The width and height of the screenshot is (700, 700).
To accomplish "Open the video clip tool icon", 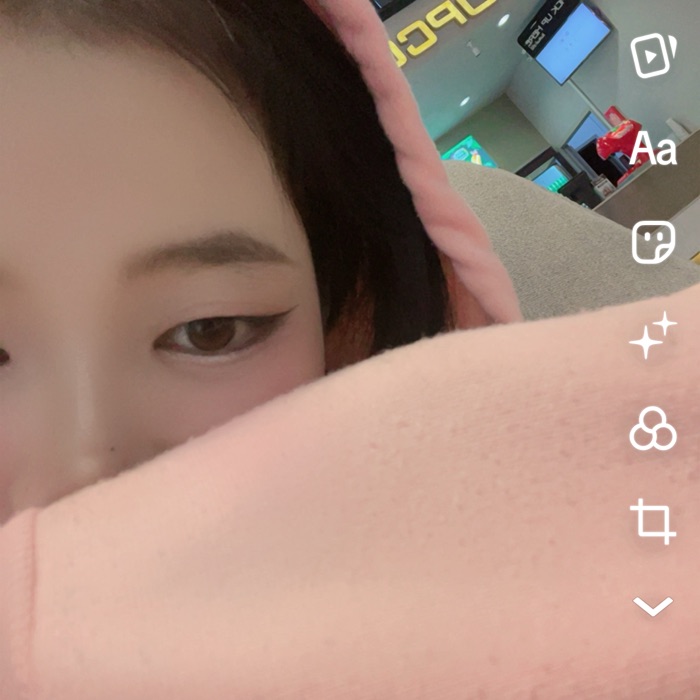I will pos(653,56).
